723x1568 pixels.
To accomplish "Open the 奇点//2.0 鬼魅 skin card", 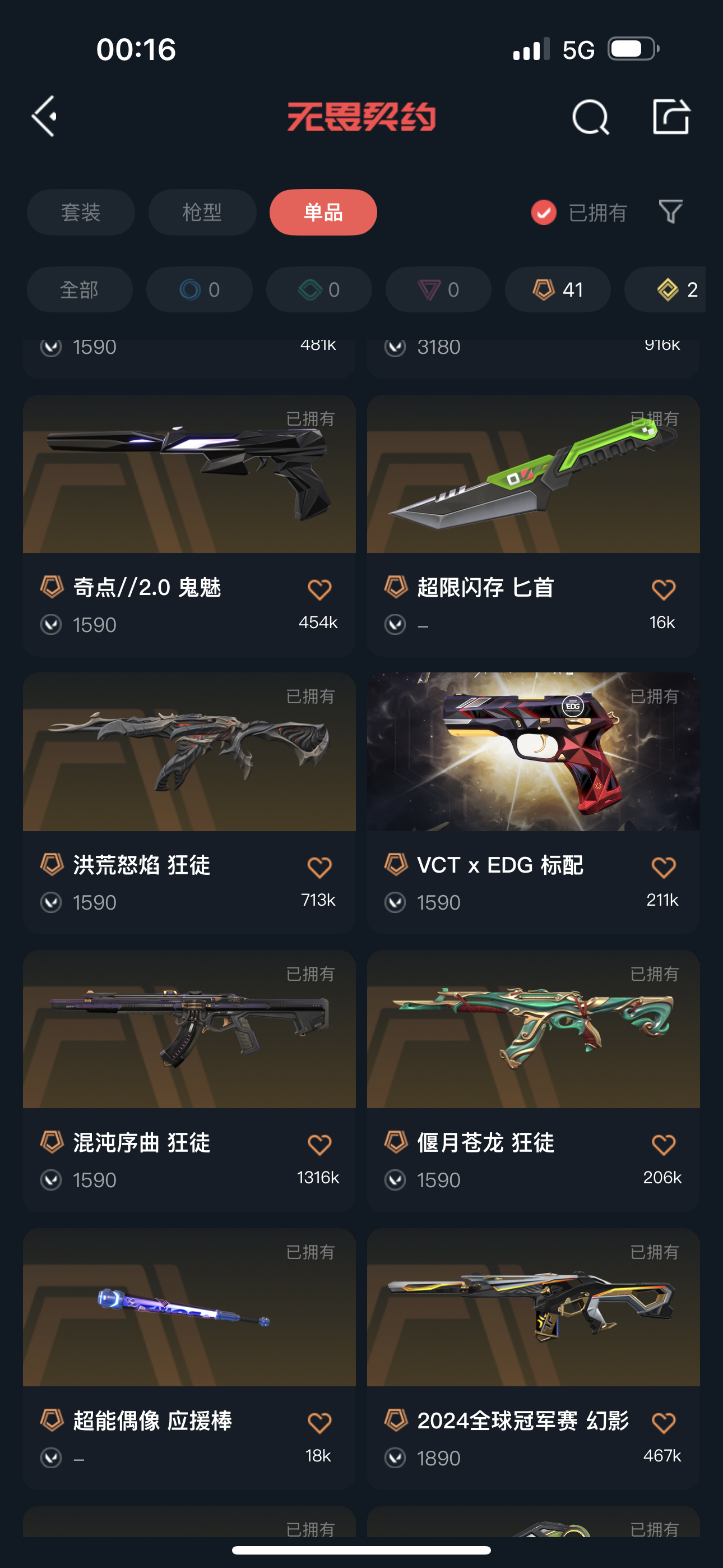I will click(189, 525).
